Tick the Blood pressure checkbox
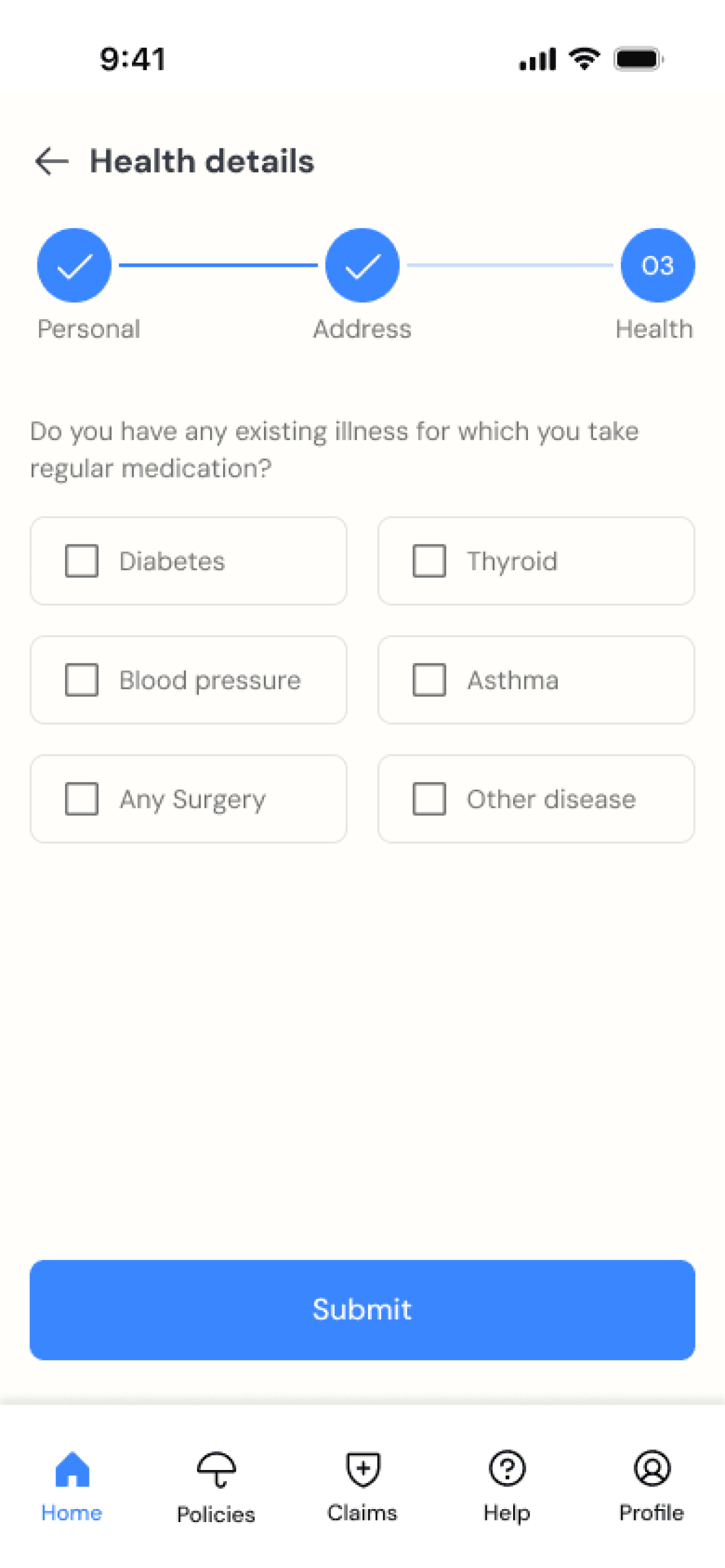 click(x=82, y=679)
